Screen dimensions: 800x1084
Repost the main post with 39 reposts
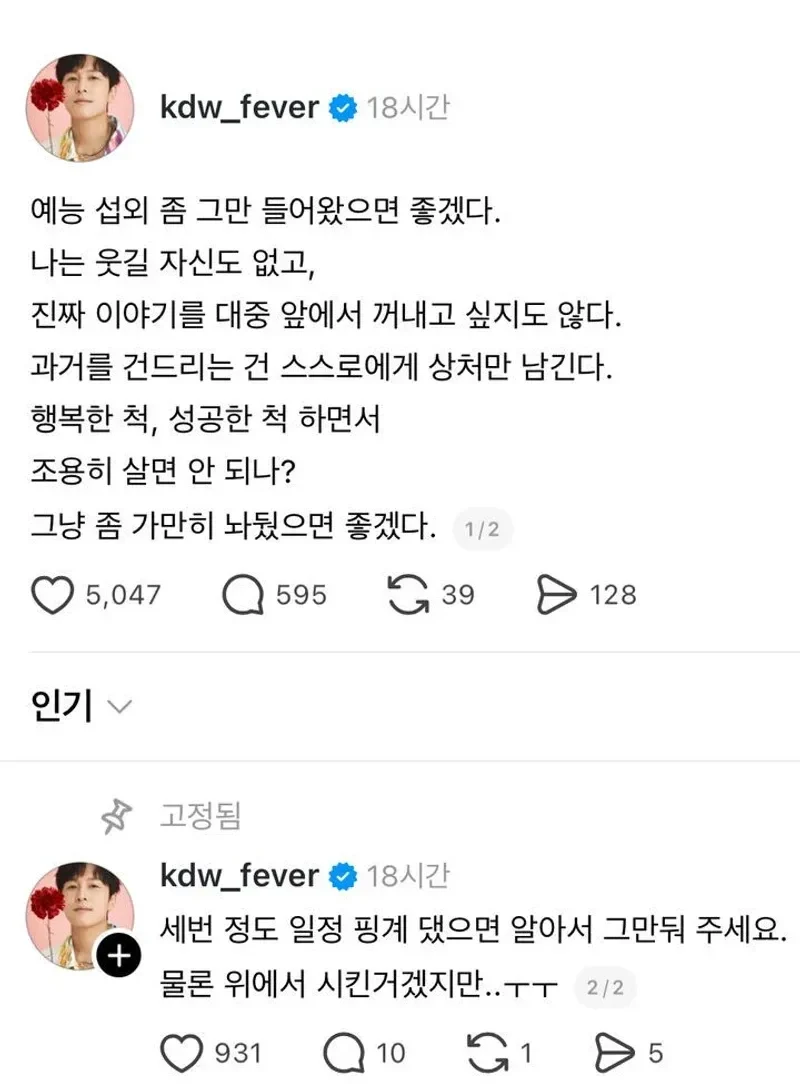point(407,596)
